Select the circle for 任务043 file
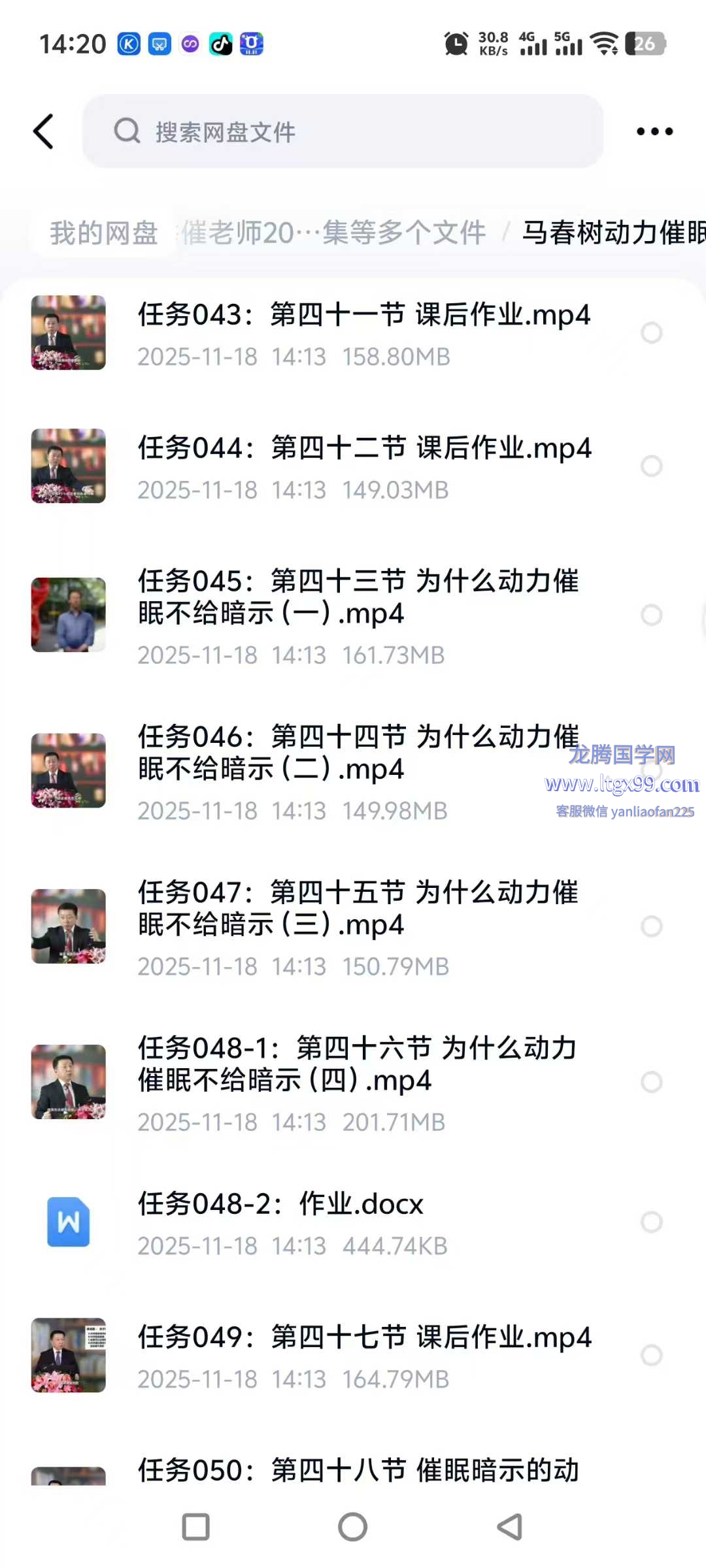This screenshot has width=706, height=1568. 651,333
